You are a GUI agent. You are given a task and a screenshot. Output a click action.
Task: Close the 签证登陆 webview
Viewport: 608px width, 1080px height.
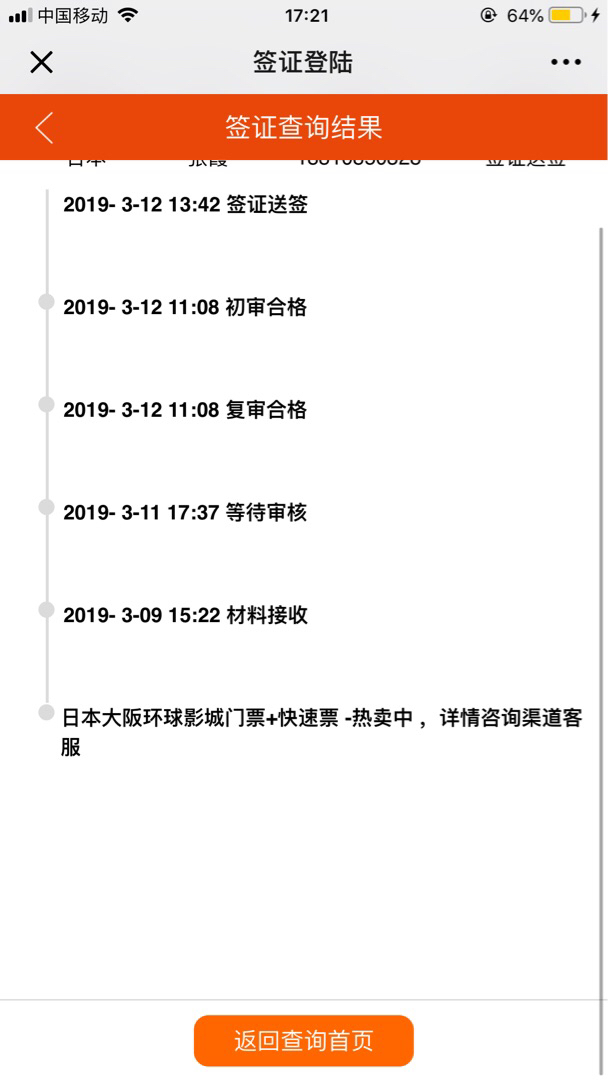[41, 62]
